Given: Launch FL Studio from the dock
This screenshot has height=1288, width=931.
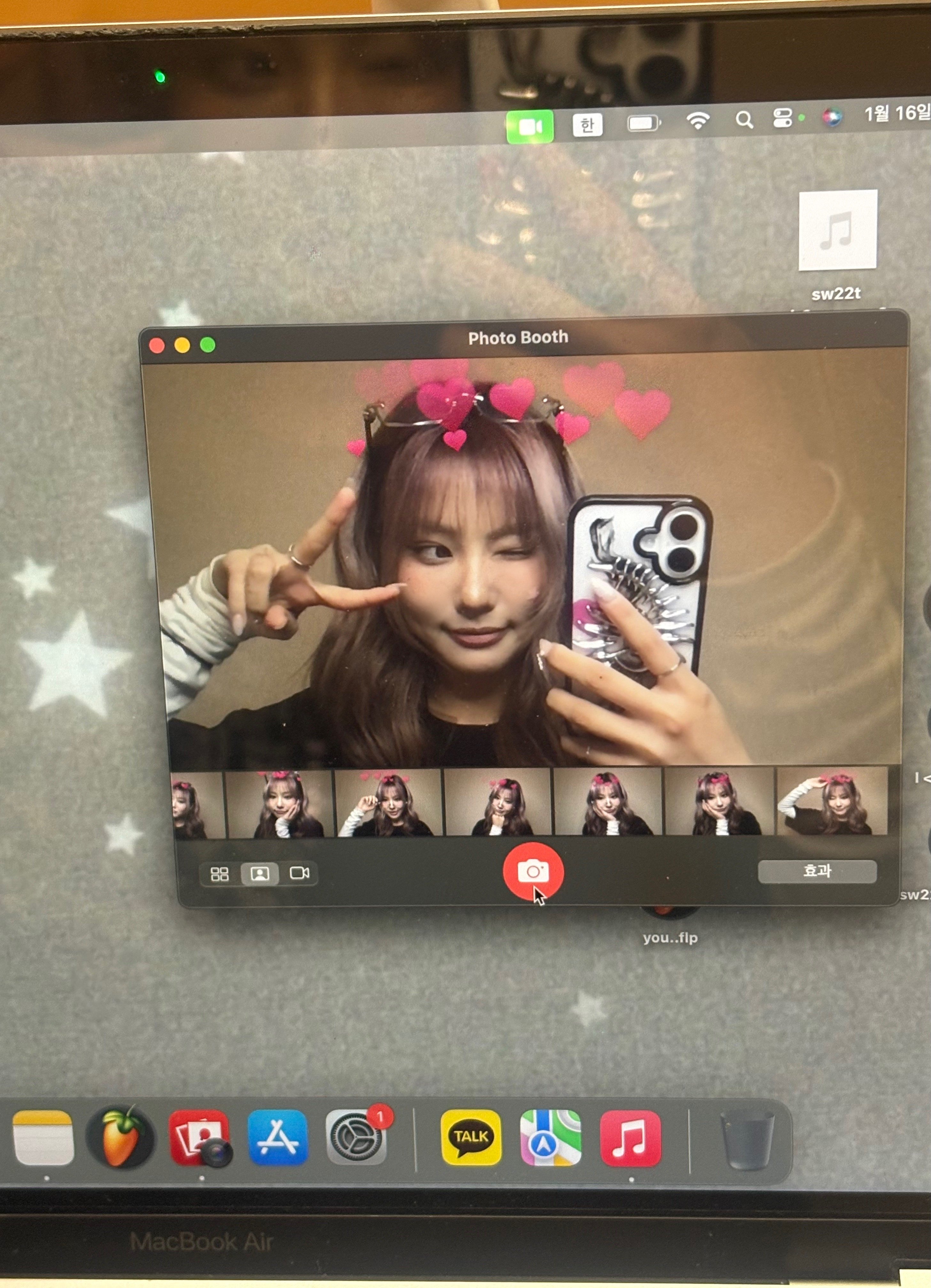Looking at the screenshot, I should pos(120,1138).
